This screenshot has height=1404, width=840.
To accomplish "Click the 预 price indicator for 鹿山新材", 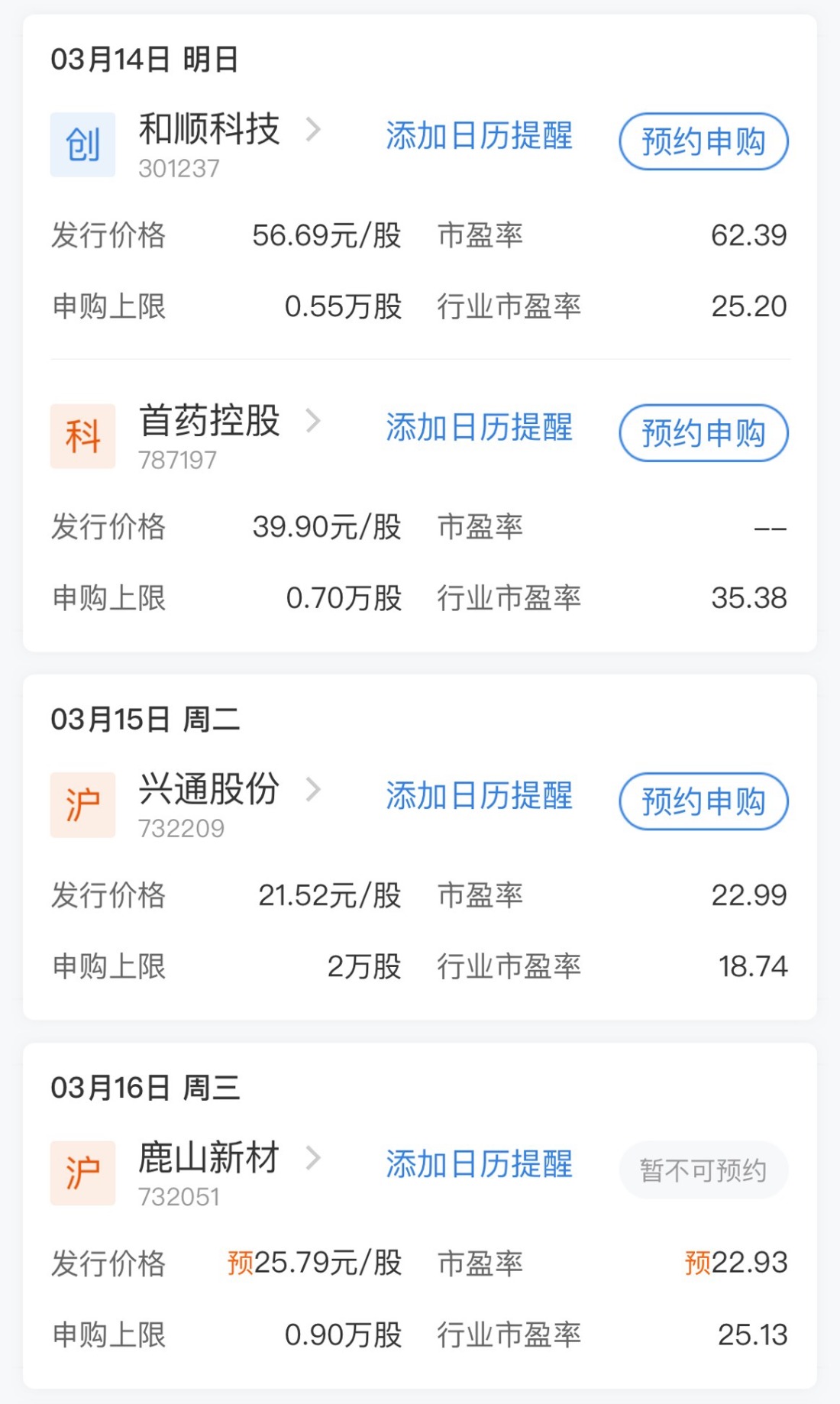I will pos(241,1260).
